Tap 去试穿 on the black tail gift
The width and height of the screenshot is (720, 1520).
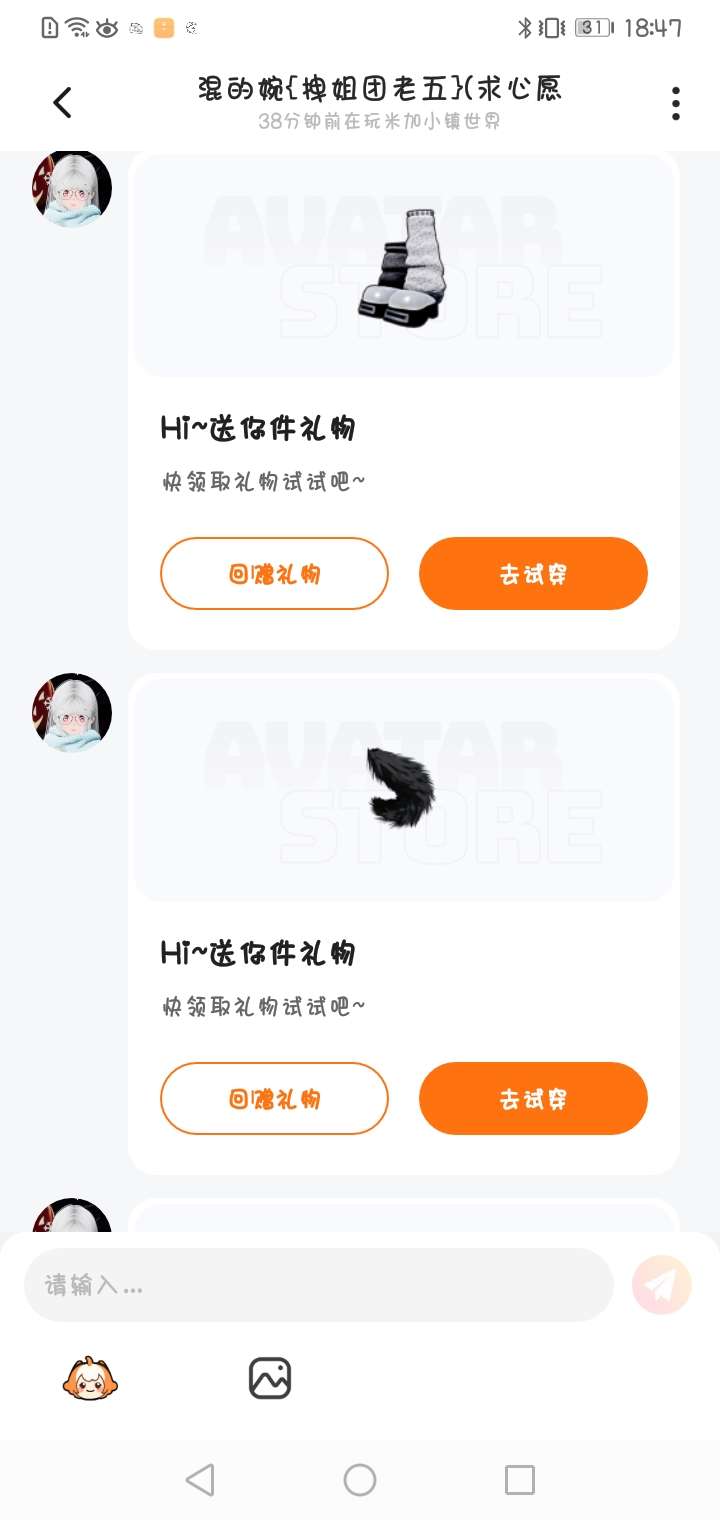[x=533, y=1098]
